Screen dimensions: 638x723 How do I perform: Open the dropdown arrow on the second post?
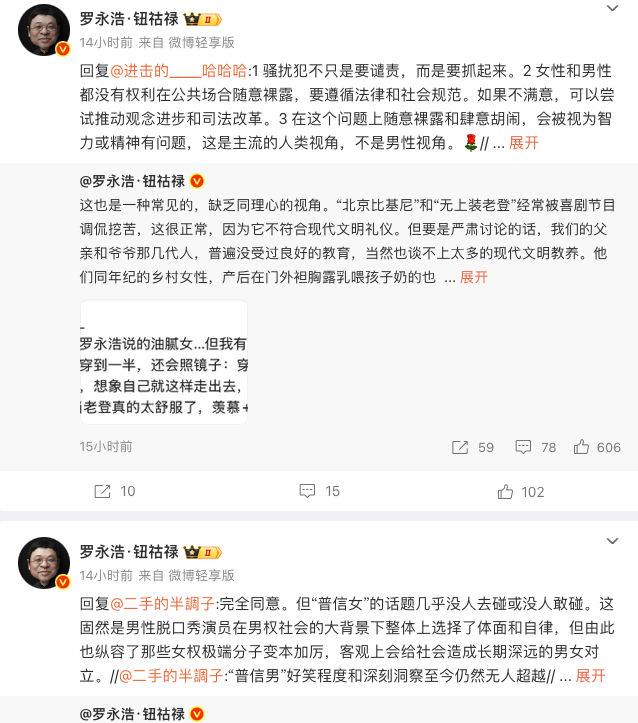point(613,541)
